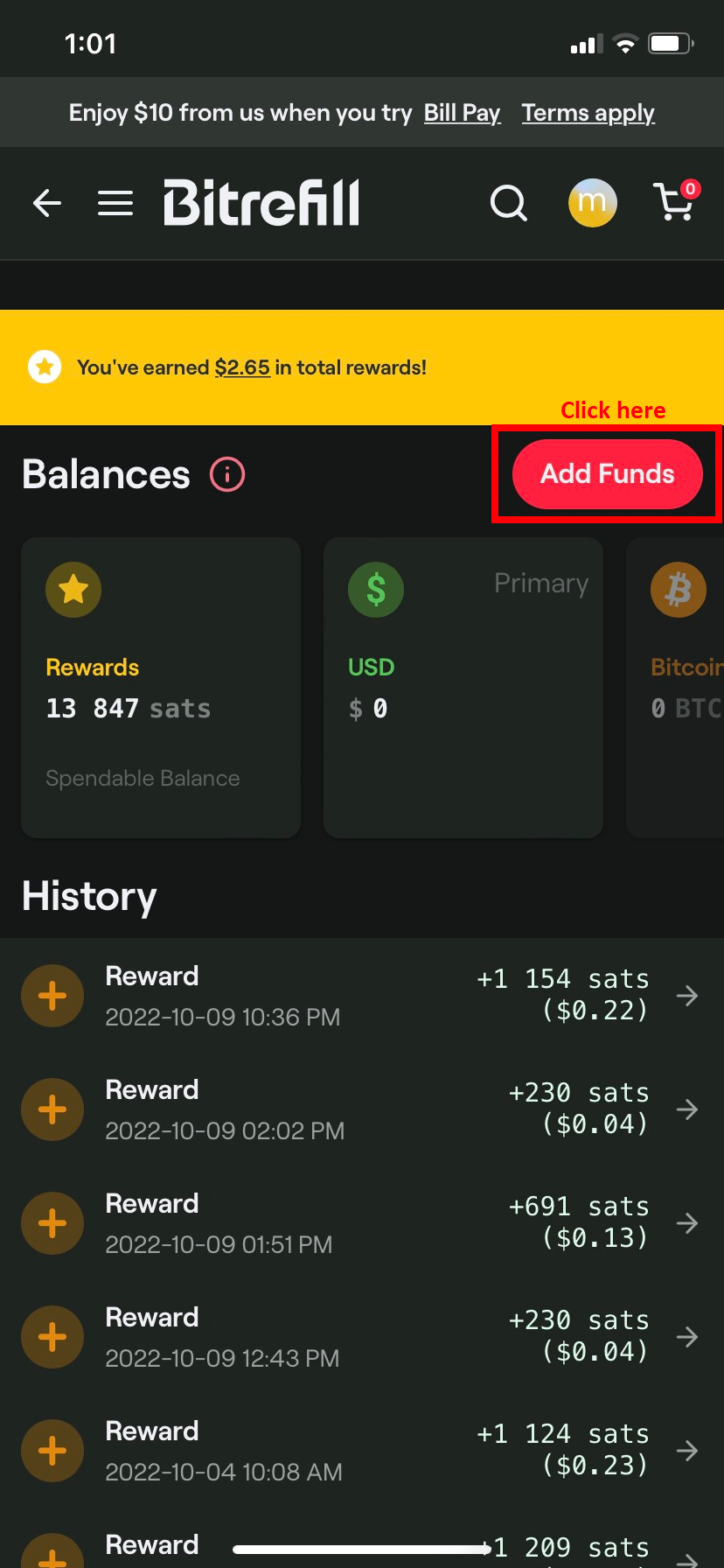Screen dimensions: 724x1568
Task: Open the reward from 2022-10-09 01:51 PM
Action: 362,1223
